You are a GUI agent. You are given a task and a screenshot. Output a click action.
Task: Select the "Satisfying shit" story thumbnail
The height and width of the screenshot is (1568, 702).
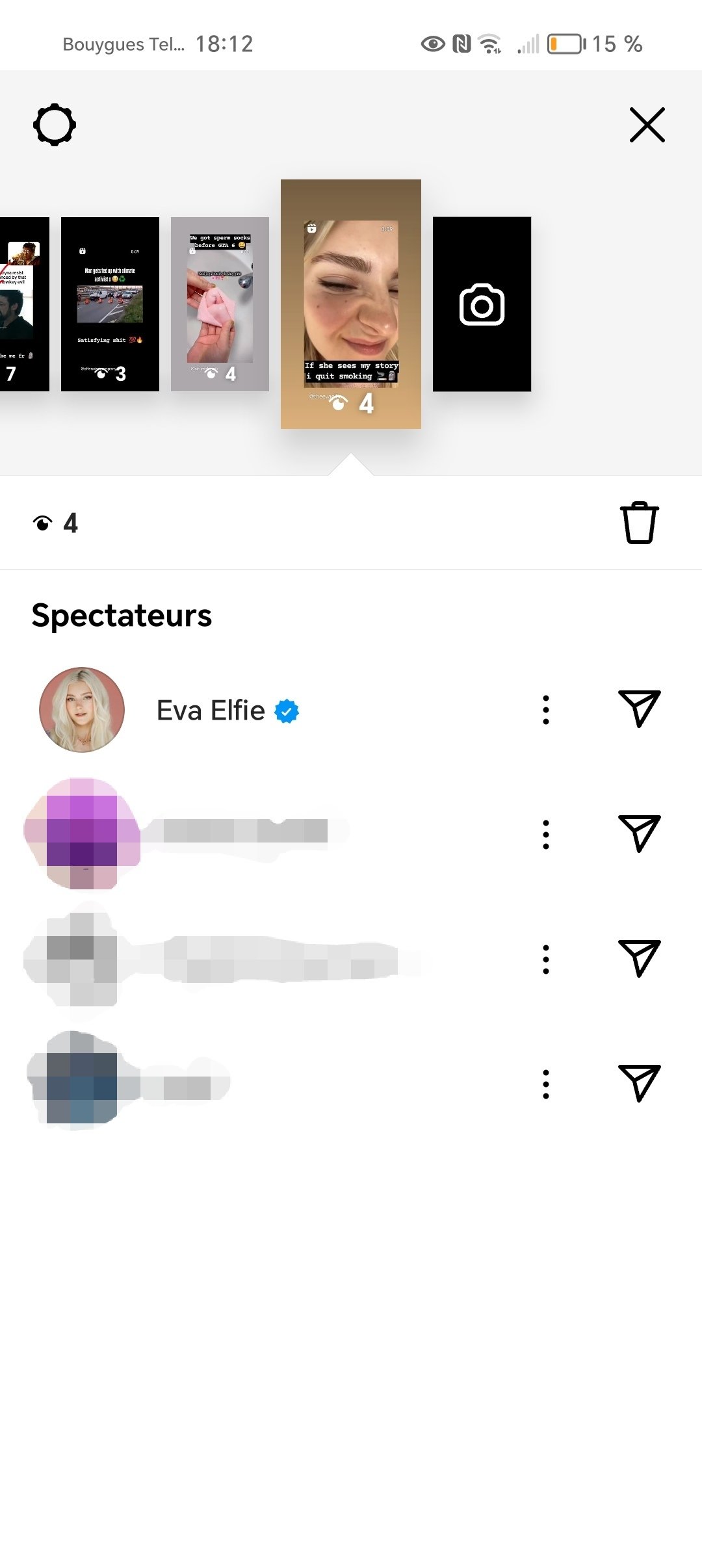click(x=110, y=304)
